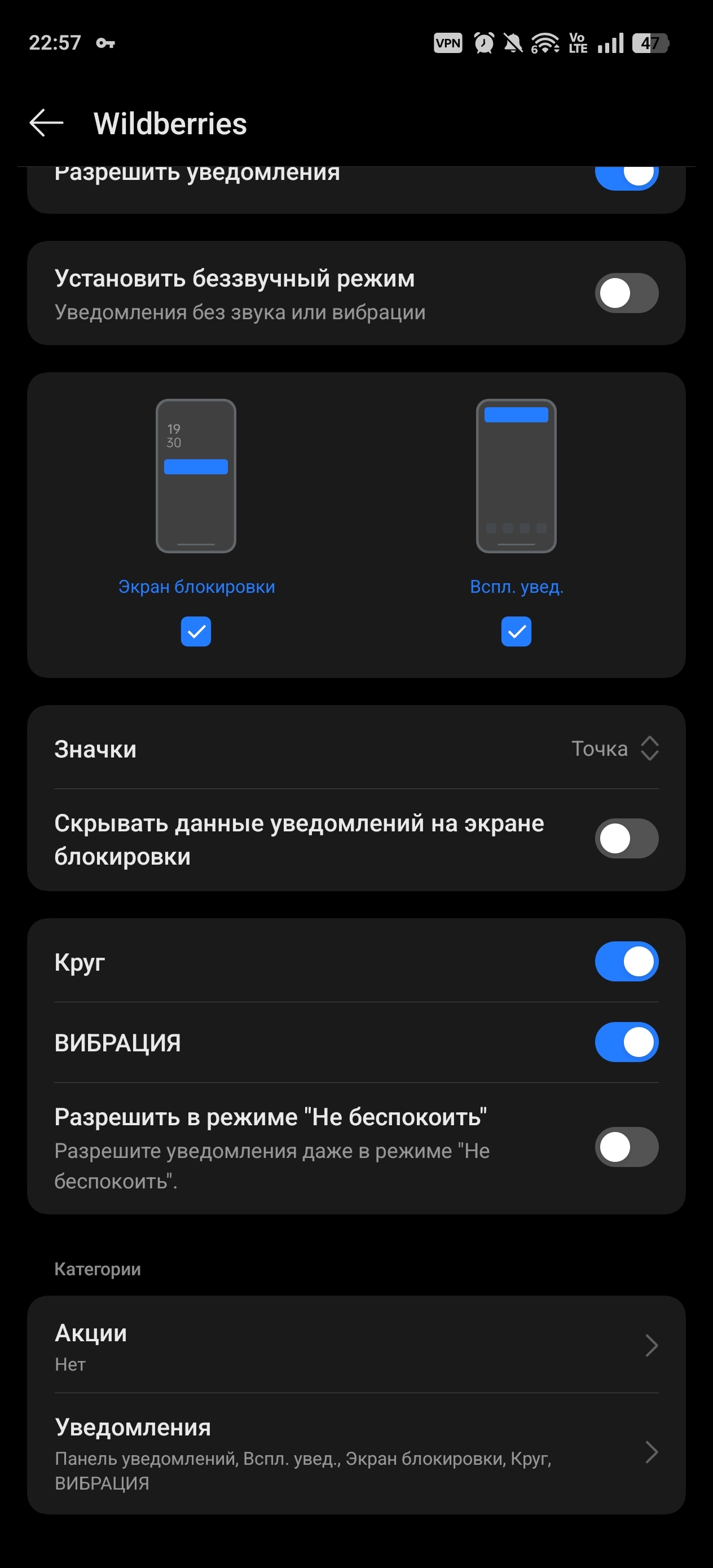The height and width of the screenshot is (1568, 713).
Task: Open the Уведомления category settings
Action: [x=356, y=1452]
